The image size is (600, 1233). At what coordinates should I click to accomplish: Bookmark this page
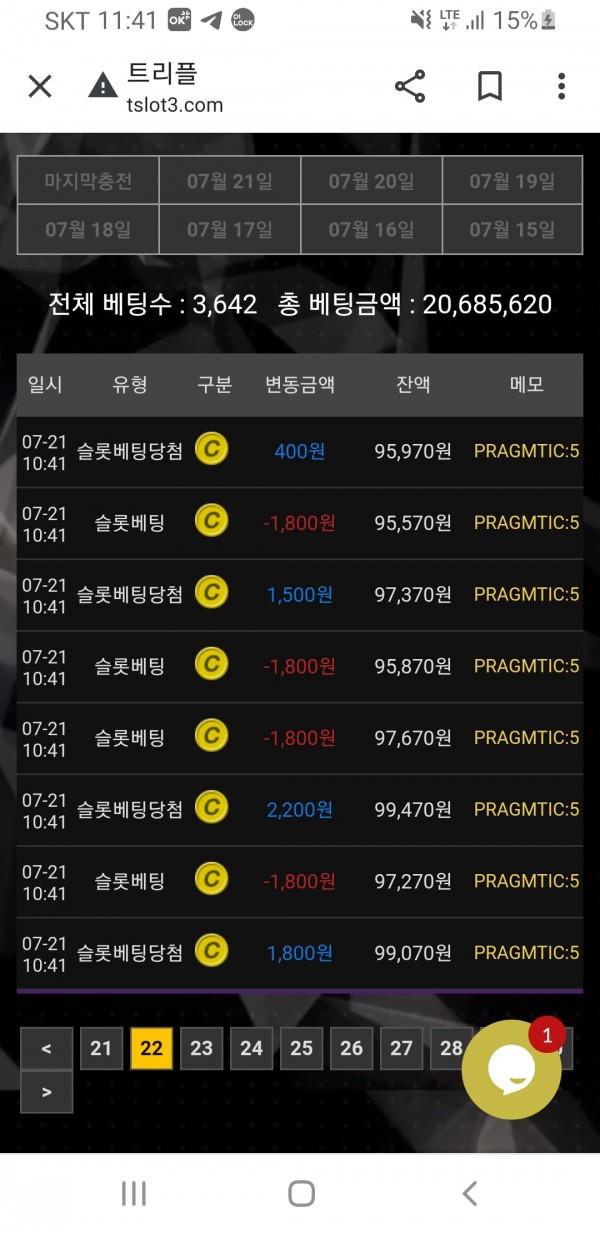(x=489, y=87)
